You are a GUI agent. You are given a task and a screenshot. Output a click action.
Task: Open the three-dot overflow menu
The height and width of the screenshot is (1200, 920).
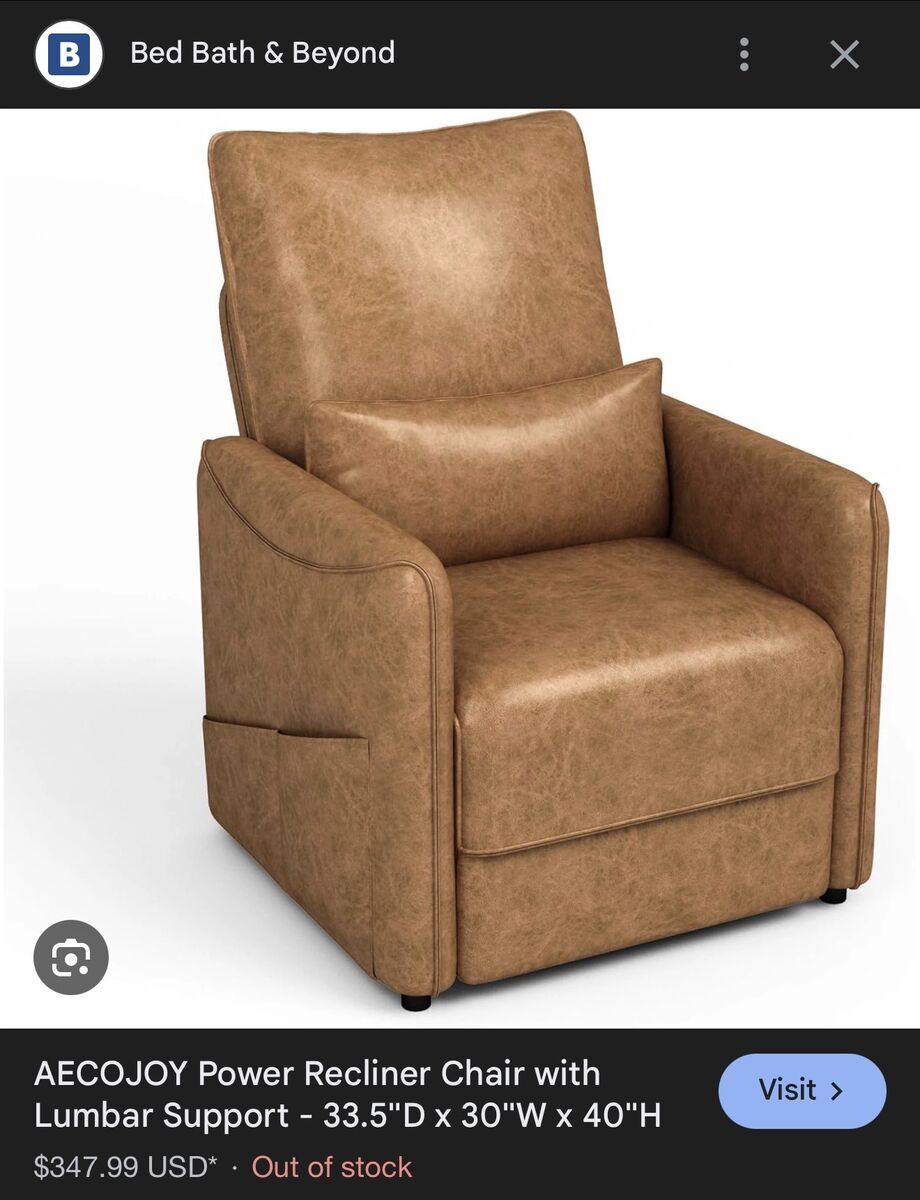click(x=744, y=54)
